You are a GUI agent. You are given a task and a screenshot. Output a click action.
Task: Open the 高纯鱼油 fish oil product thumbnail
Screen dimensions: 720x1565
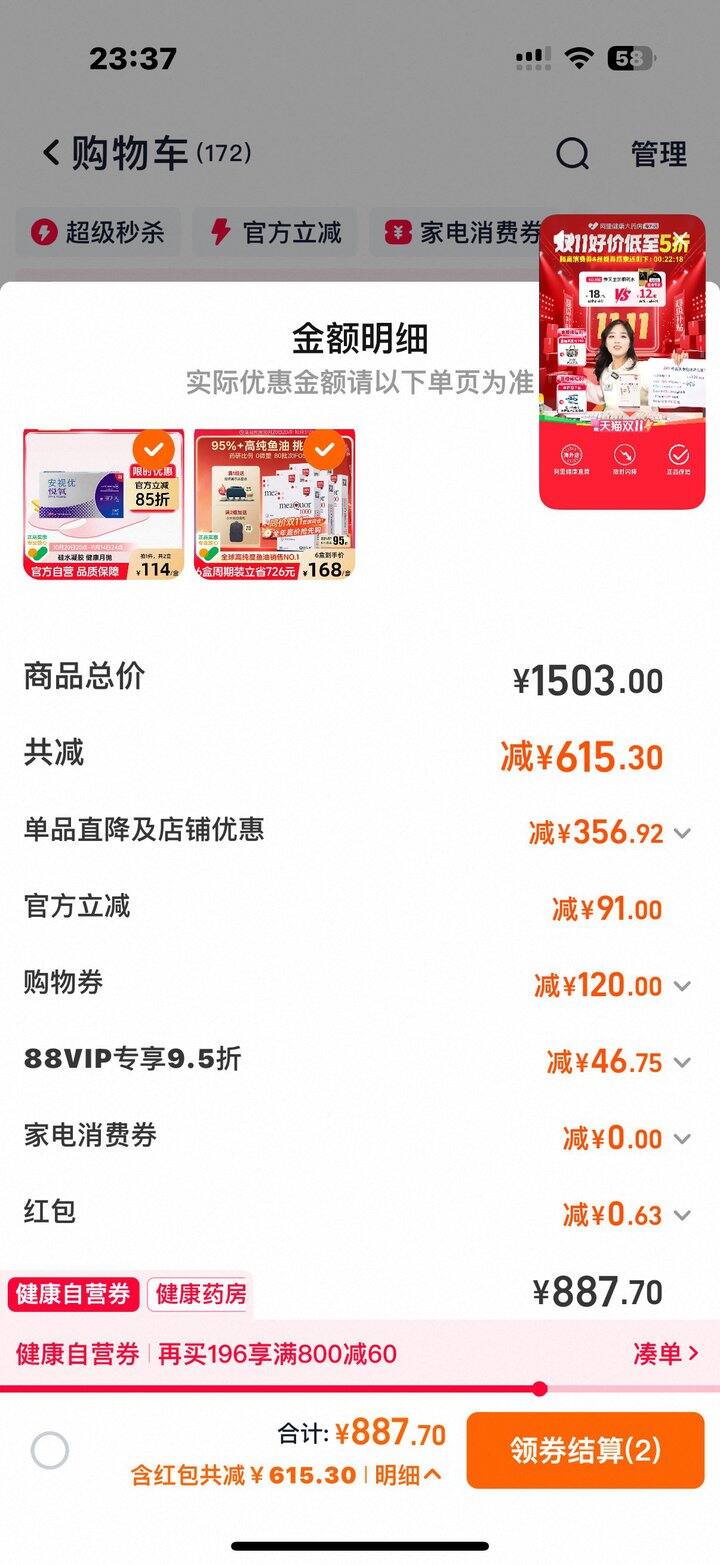pos(274,504)
